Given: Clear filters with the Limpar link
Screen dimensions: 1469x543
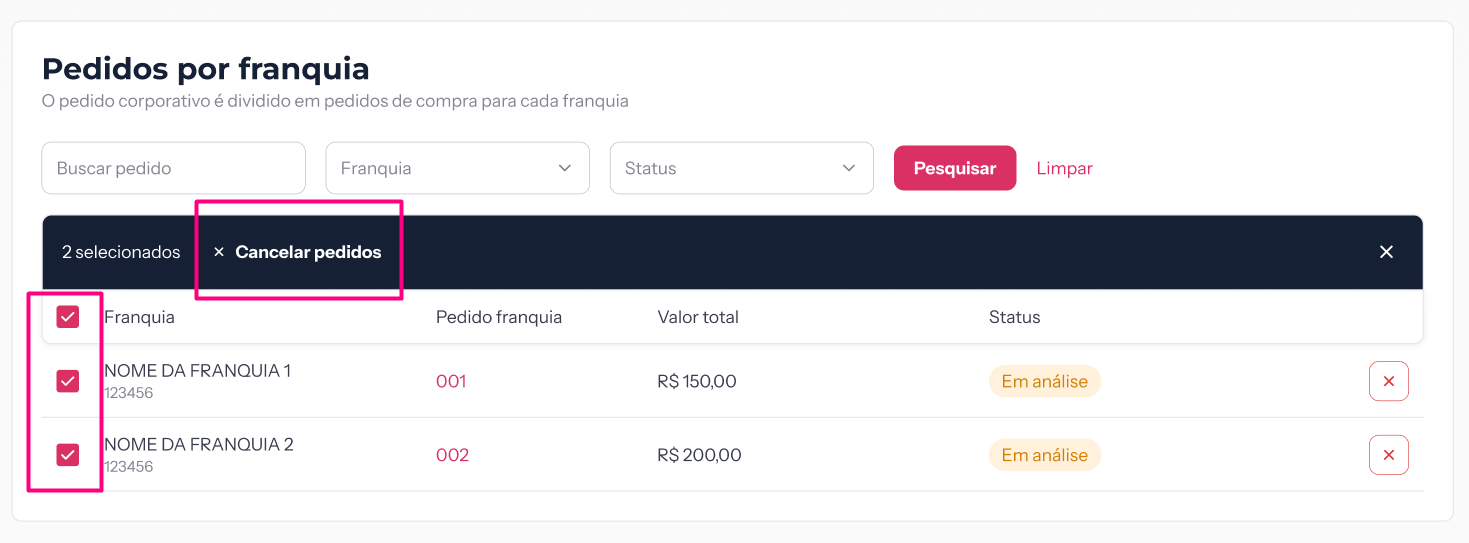Looking at the screenshot, I should [1064, 168].
